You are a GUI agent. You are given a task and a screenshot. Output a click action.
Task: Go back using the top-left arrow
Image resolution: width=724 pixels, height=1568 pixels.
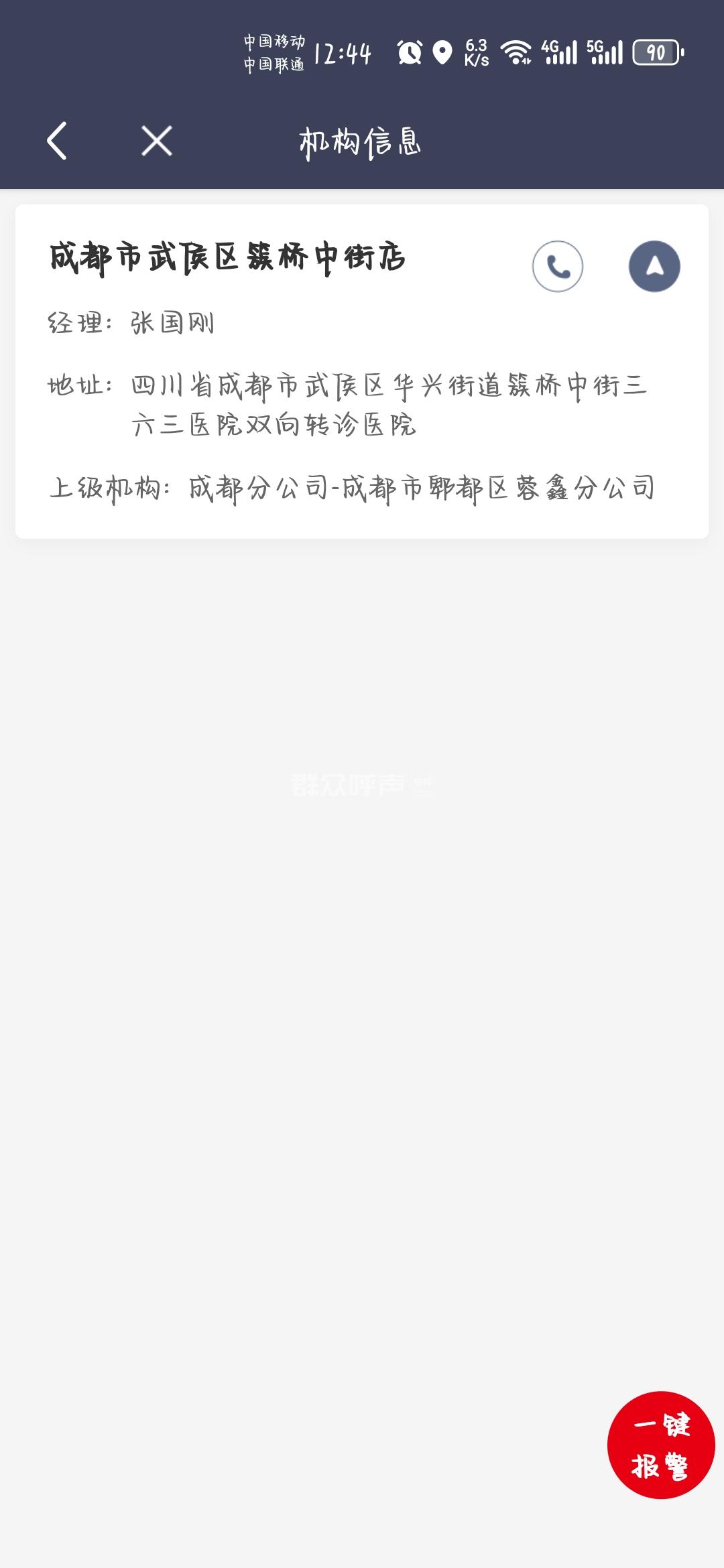(57, 141)
